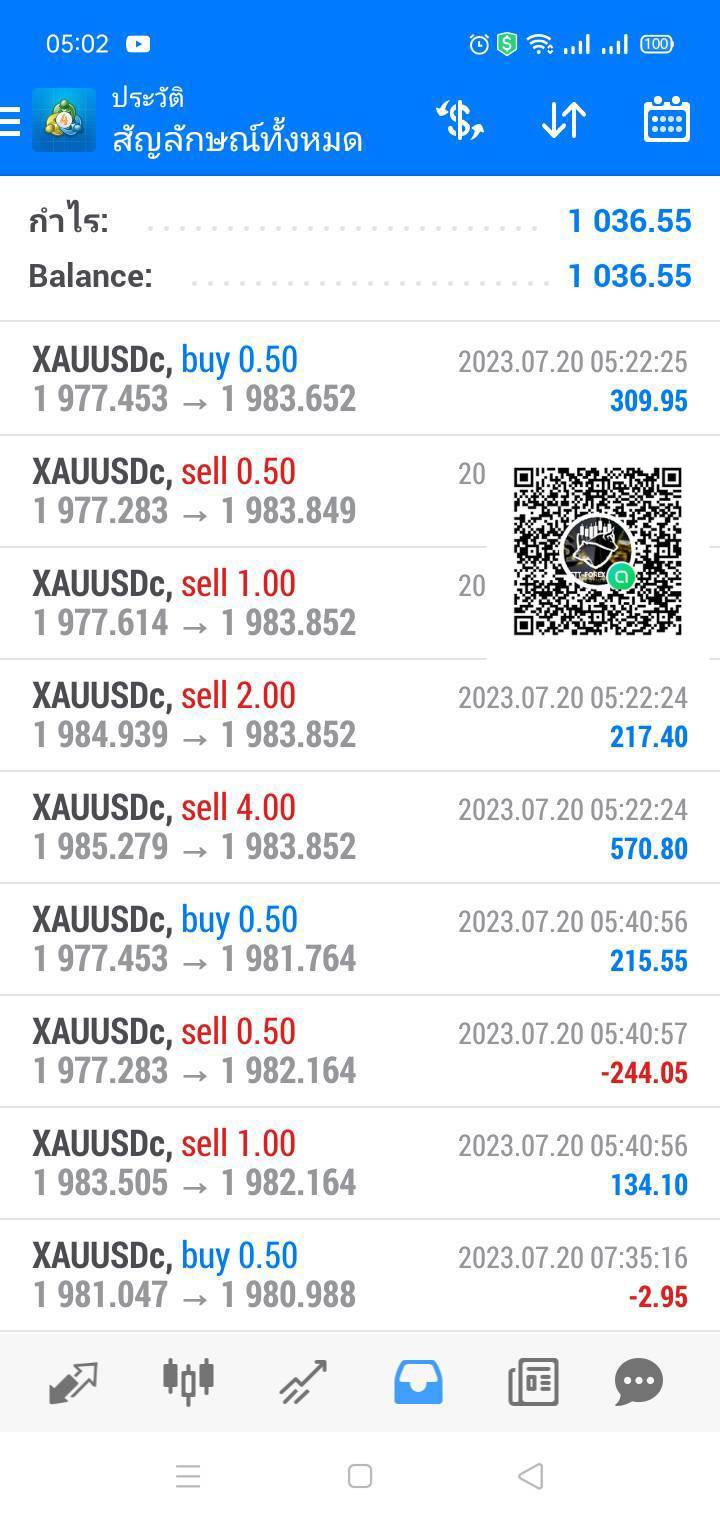Viewport: 720px width, 1520px height.
Task: Open the sort order arrows
Action: tap(563, 121)
